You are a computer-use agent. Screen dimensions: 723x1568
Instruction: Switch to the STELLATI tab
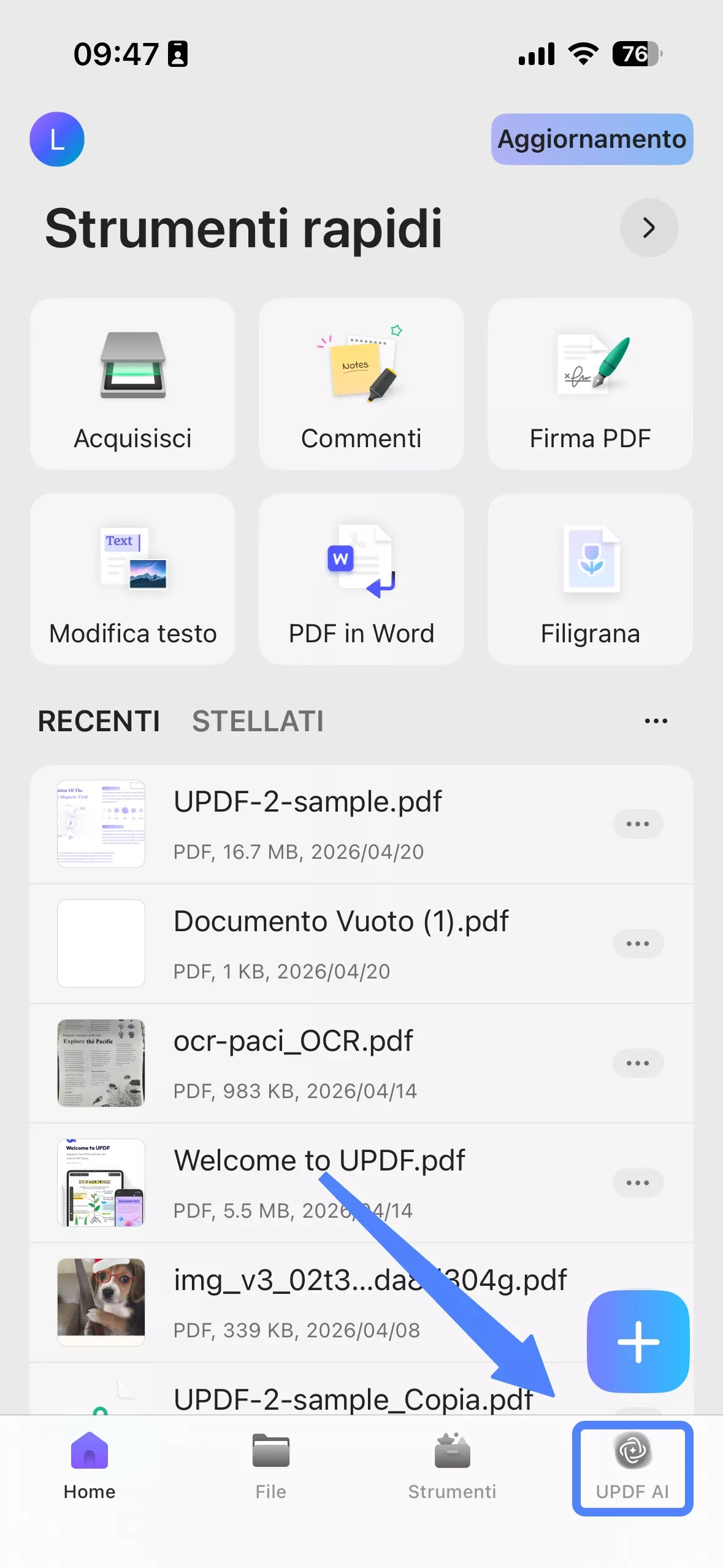(x=258, y=721)
